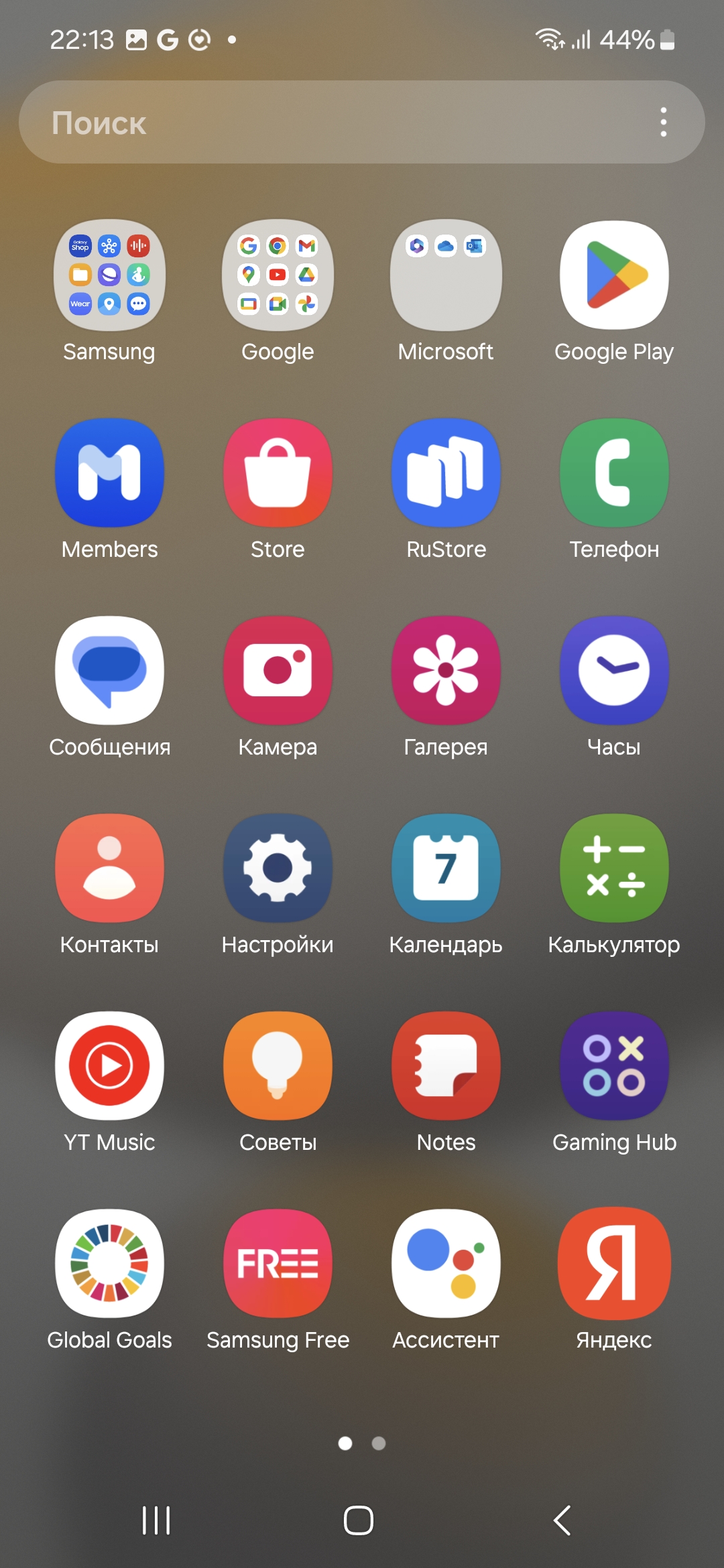Open Сообщения messages app
Image resolution: width=724 pixels, height=1568 pixels.
pos(109,671)
